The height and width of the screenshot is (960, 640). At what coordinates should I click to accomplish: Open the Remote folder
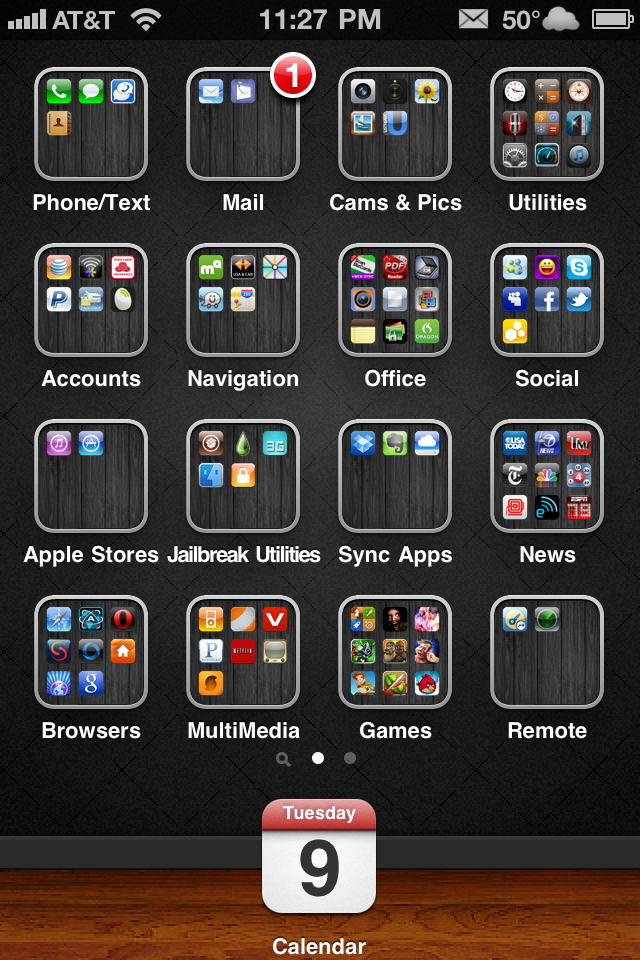pyautogui.click(x=547, y=652)
